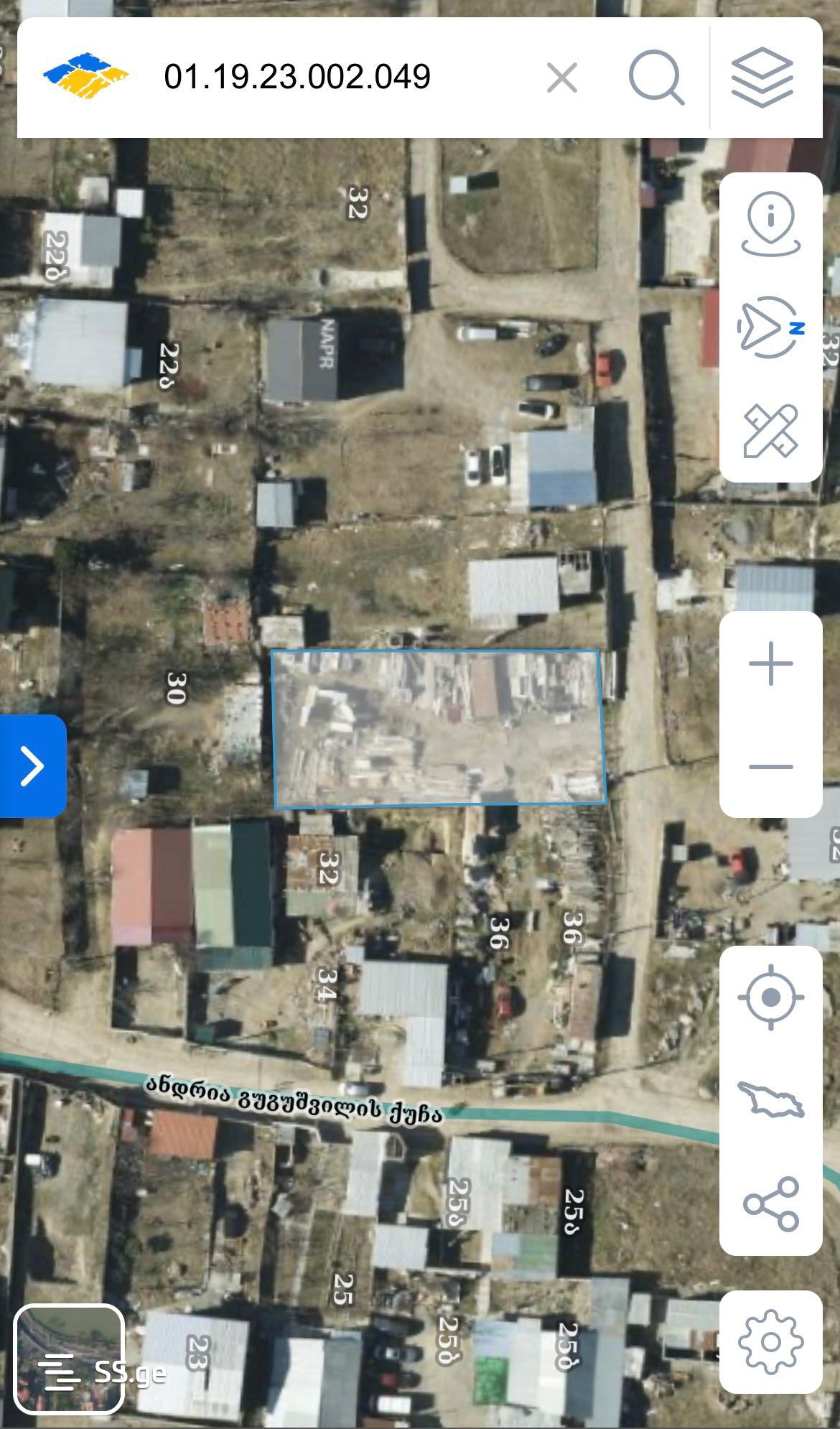Center map on my current location
This screenshot has width=840, height=1429.
click(x=770, y=997)
